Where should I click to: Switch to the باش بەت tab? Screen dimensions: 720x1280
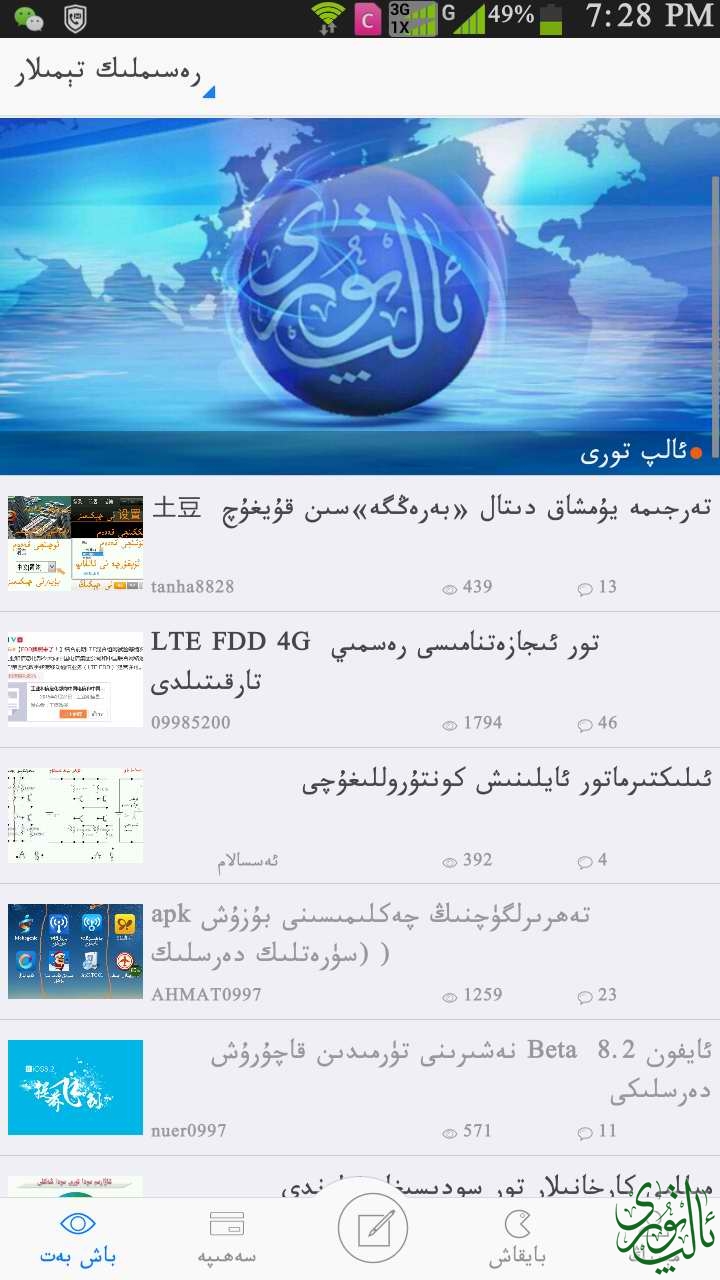click(x=78, y=1238)
